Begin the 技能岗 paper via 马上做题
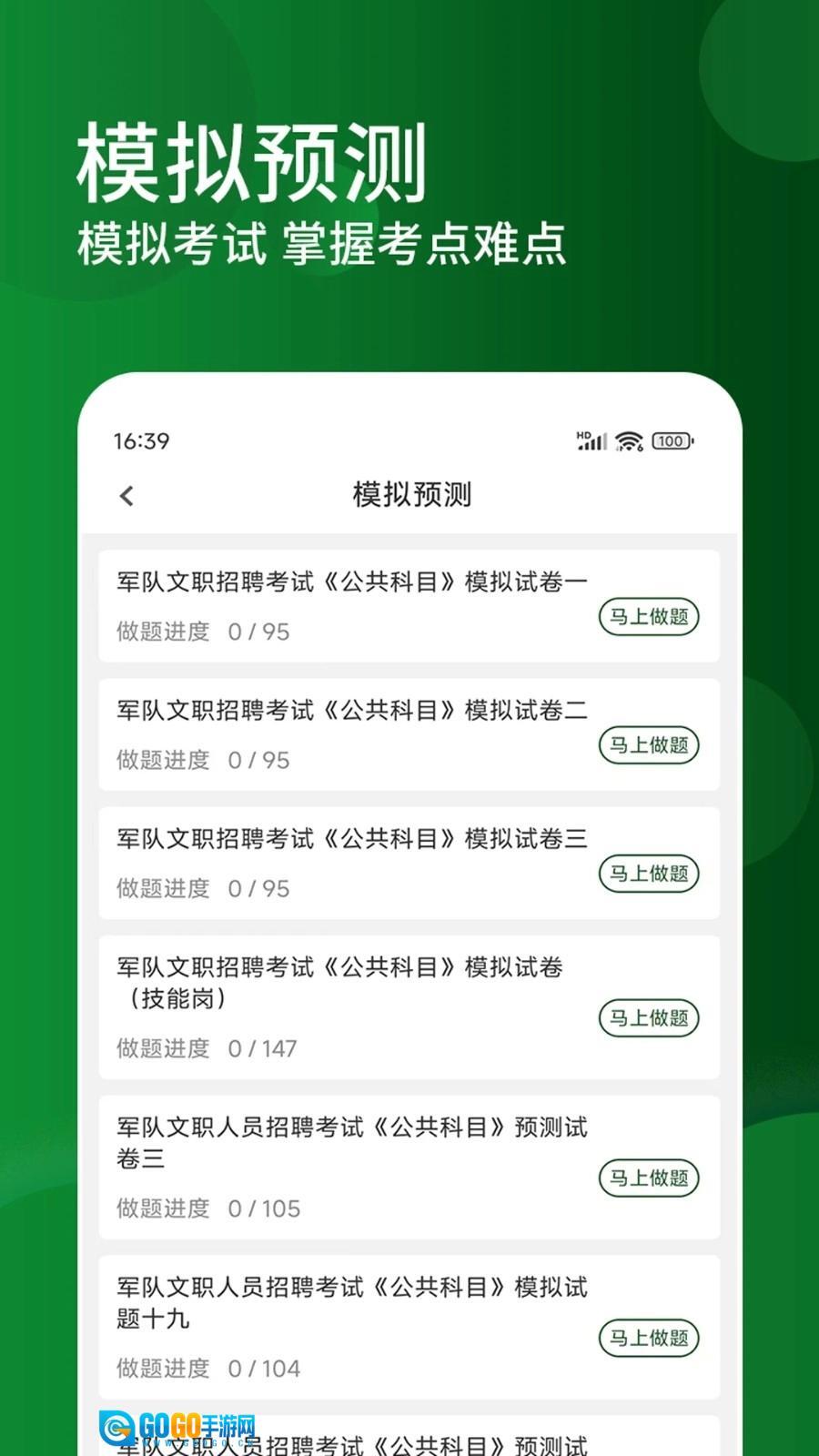Viewport: 819px width, 1456px height. pos(650,1018)
